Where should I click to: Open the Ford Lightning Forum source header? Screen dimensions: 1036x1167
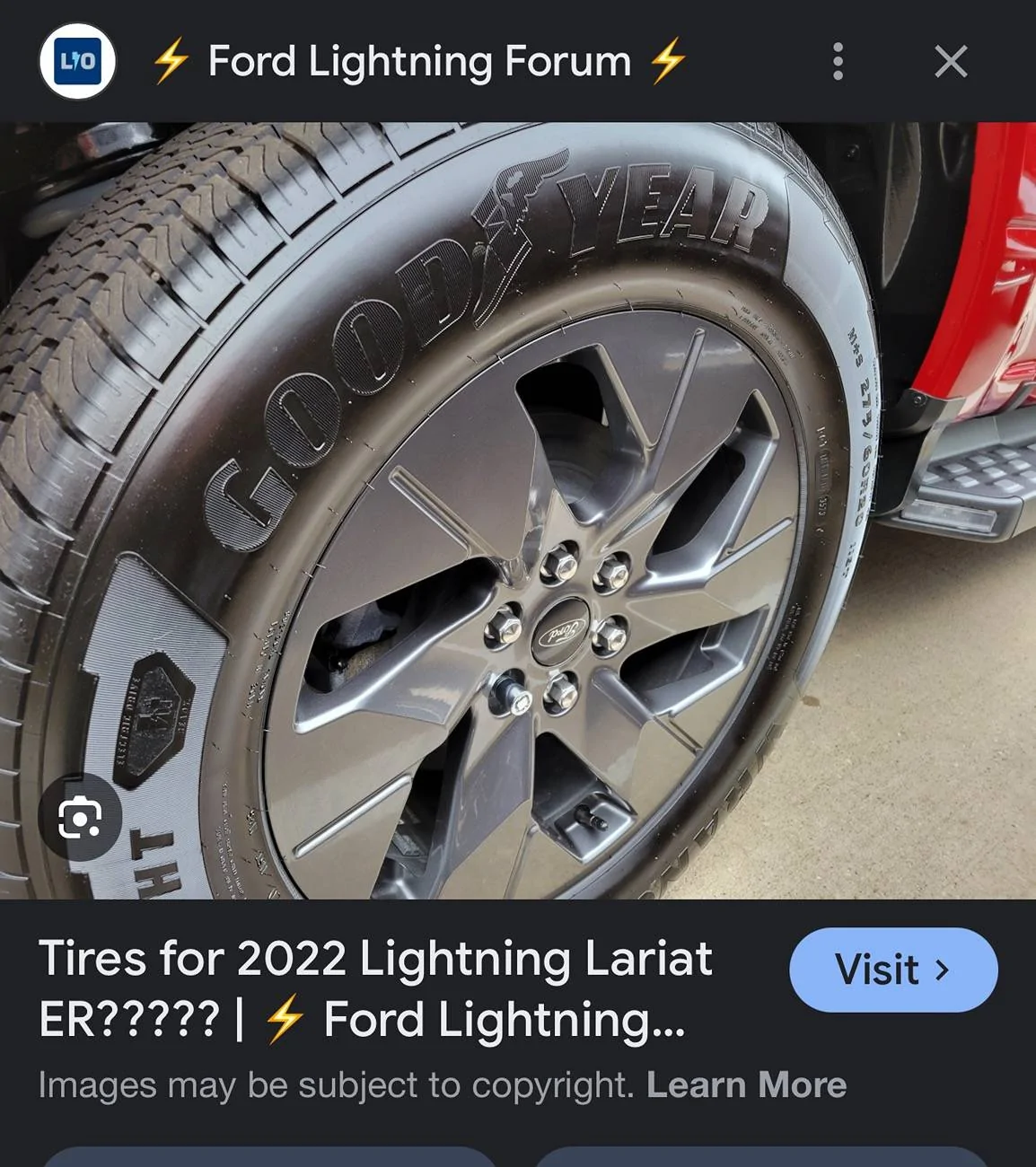point(418,62)
